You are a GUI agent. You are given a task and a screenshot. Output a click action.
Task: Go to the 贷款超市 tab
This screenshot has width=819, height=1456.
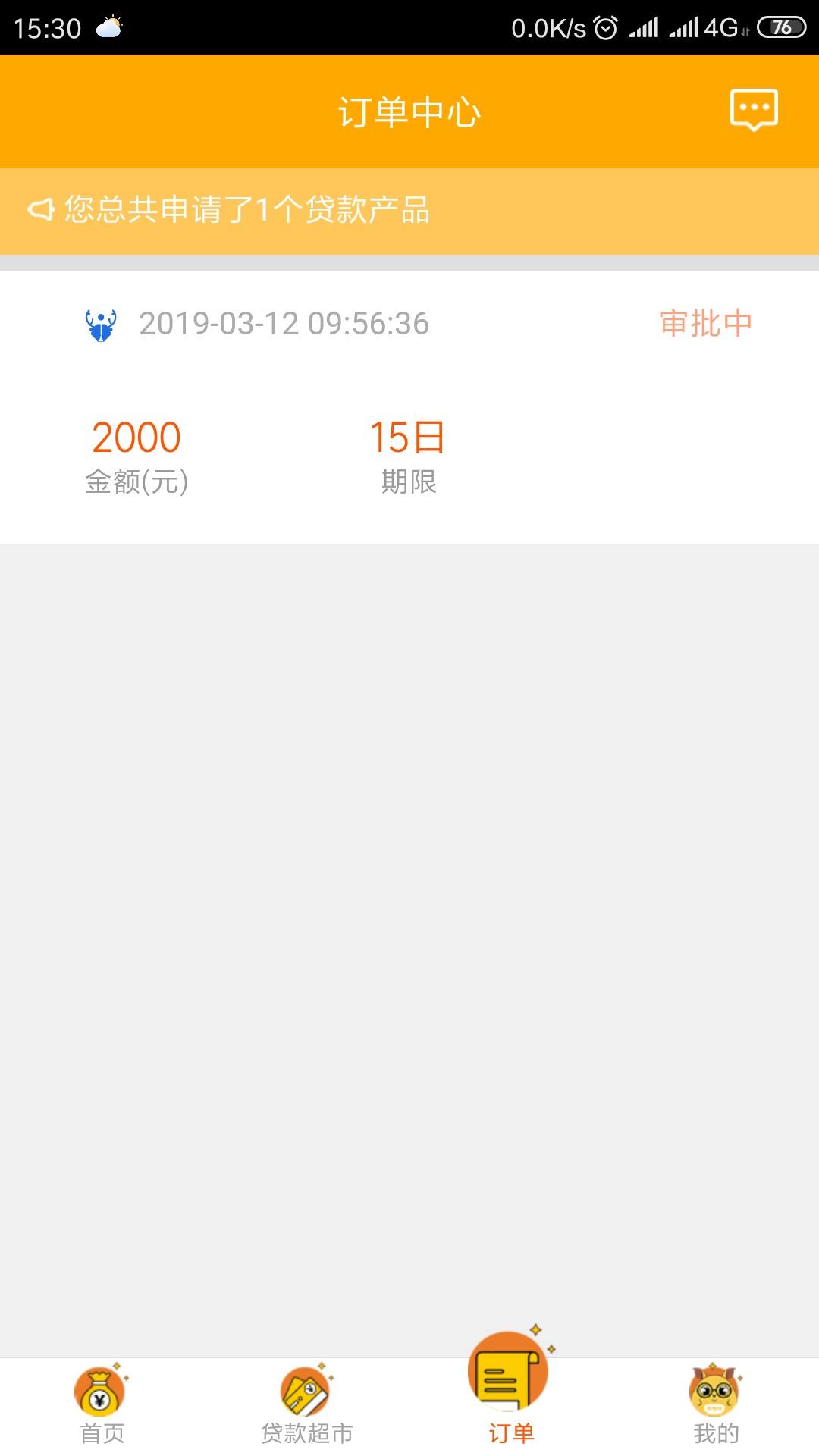coord(306,1404)
